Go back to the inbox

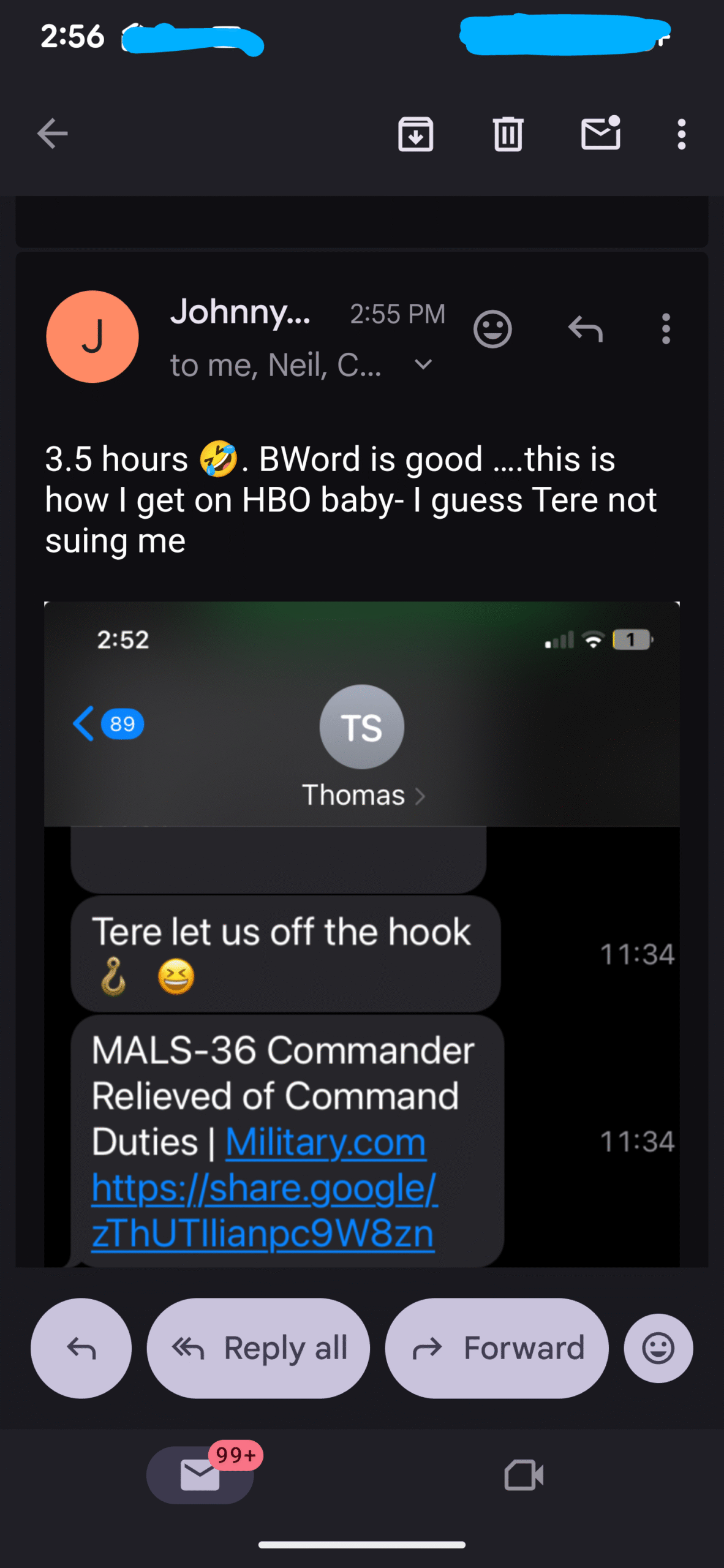tap(53, 134)
